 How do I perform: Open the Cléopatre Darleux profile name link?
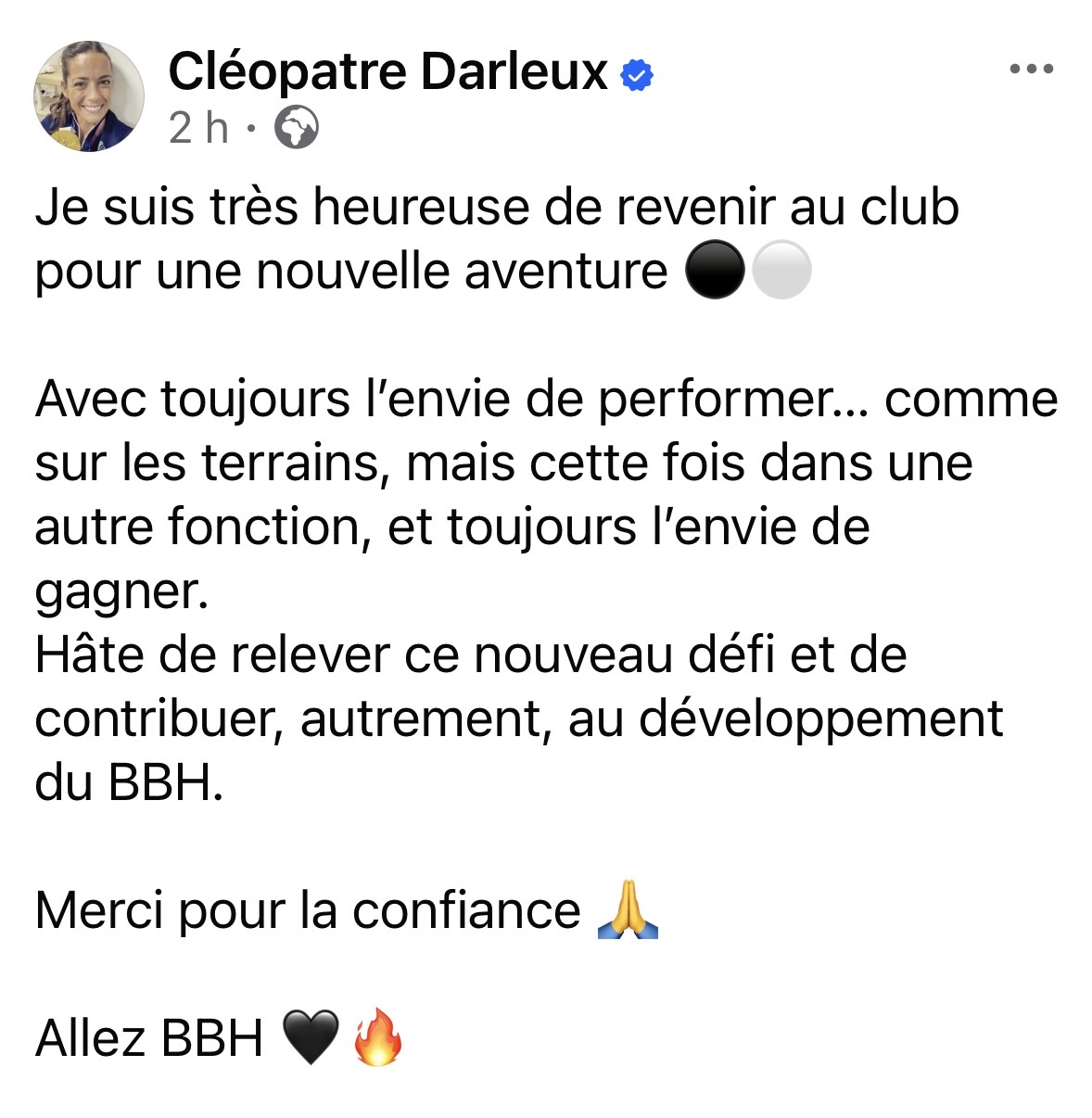[387, 70]
